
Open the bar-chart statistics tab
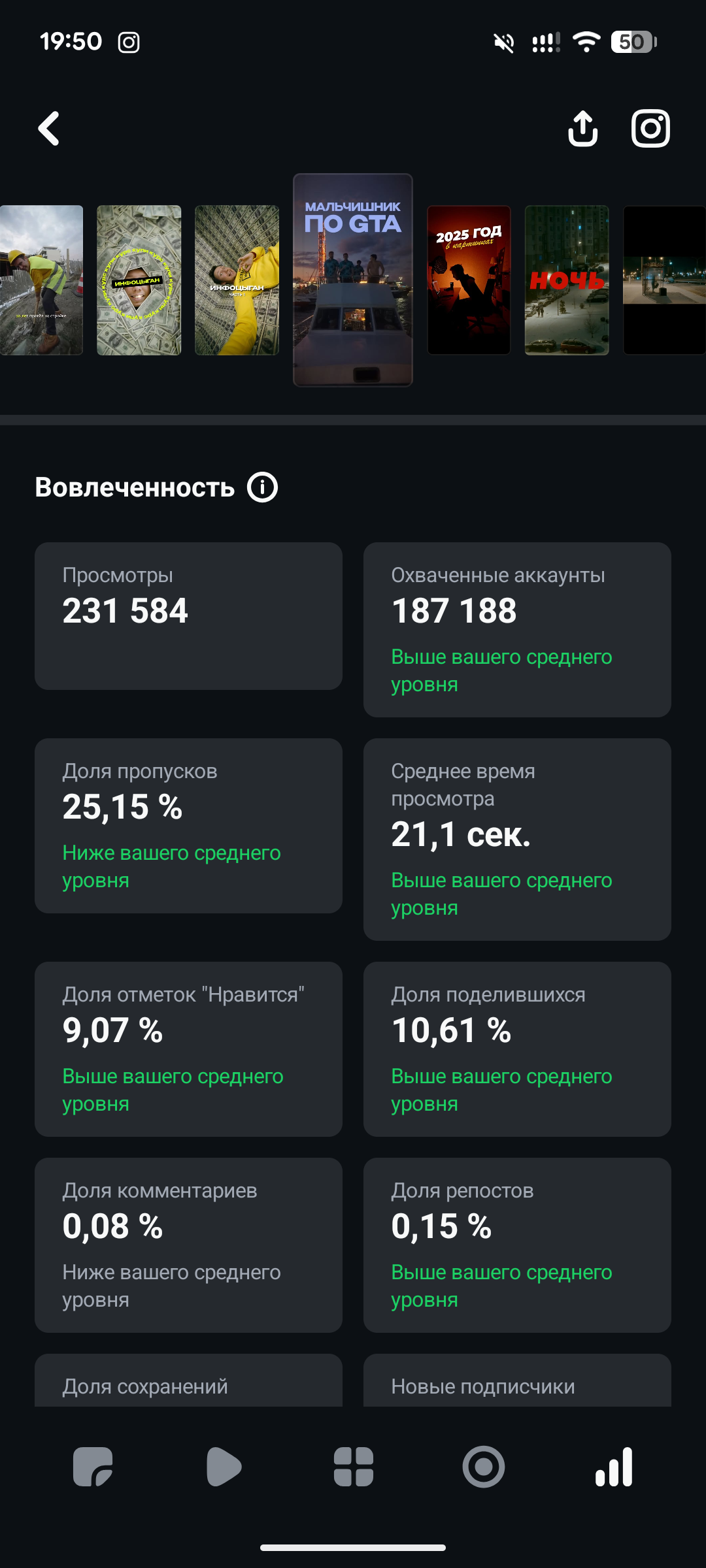tap(614, 1467)
